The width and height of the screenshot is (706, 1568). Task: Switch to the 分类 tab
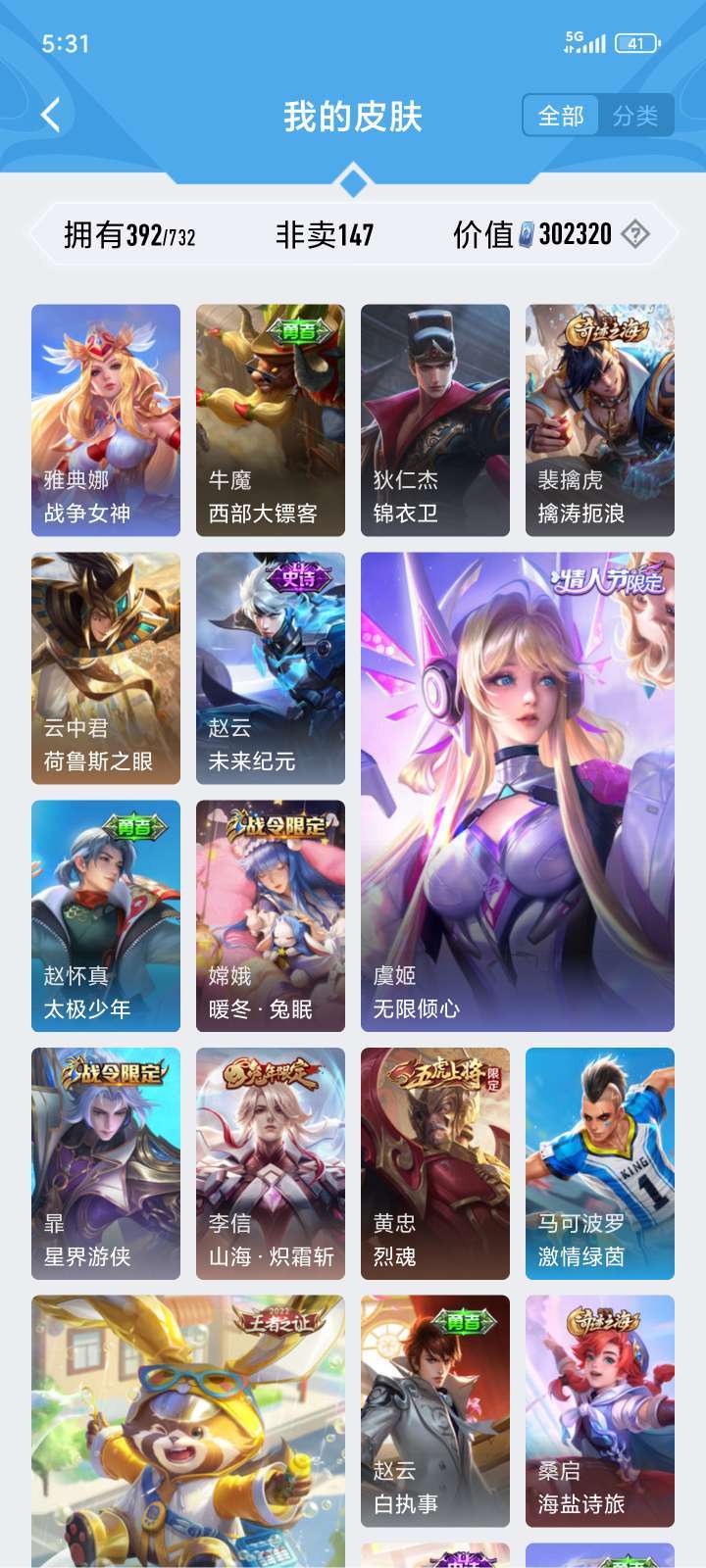point(635,117)
